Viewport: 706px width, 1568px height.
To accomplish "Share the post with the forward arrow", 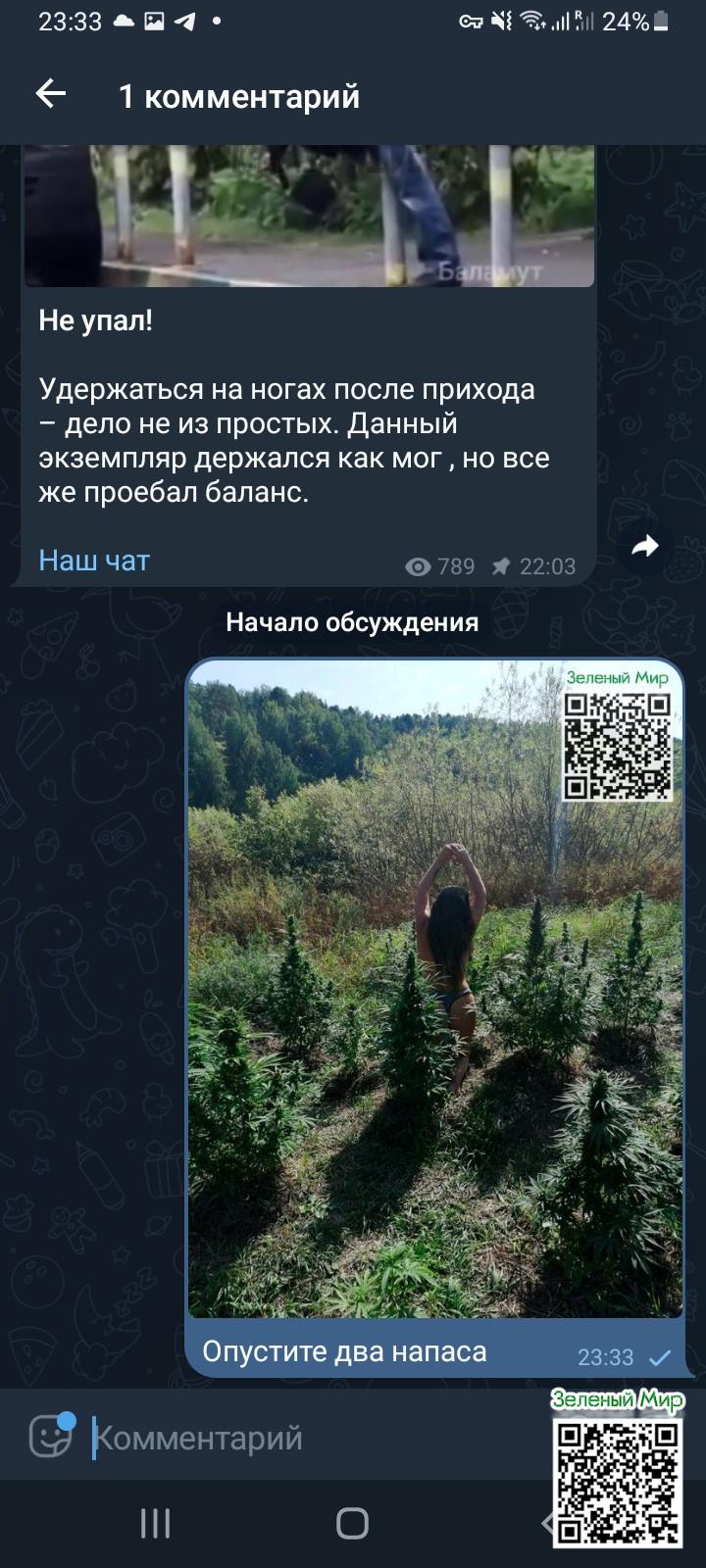I will (x=645, y=547).
